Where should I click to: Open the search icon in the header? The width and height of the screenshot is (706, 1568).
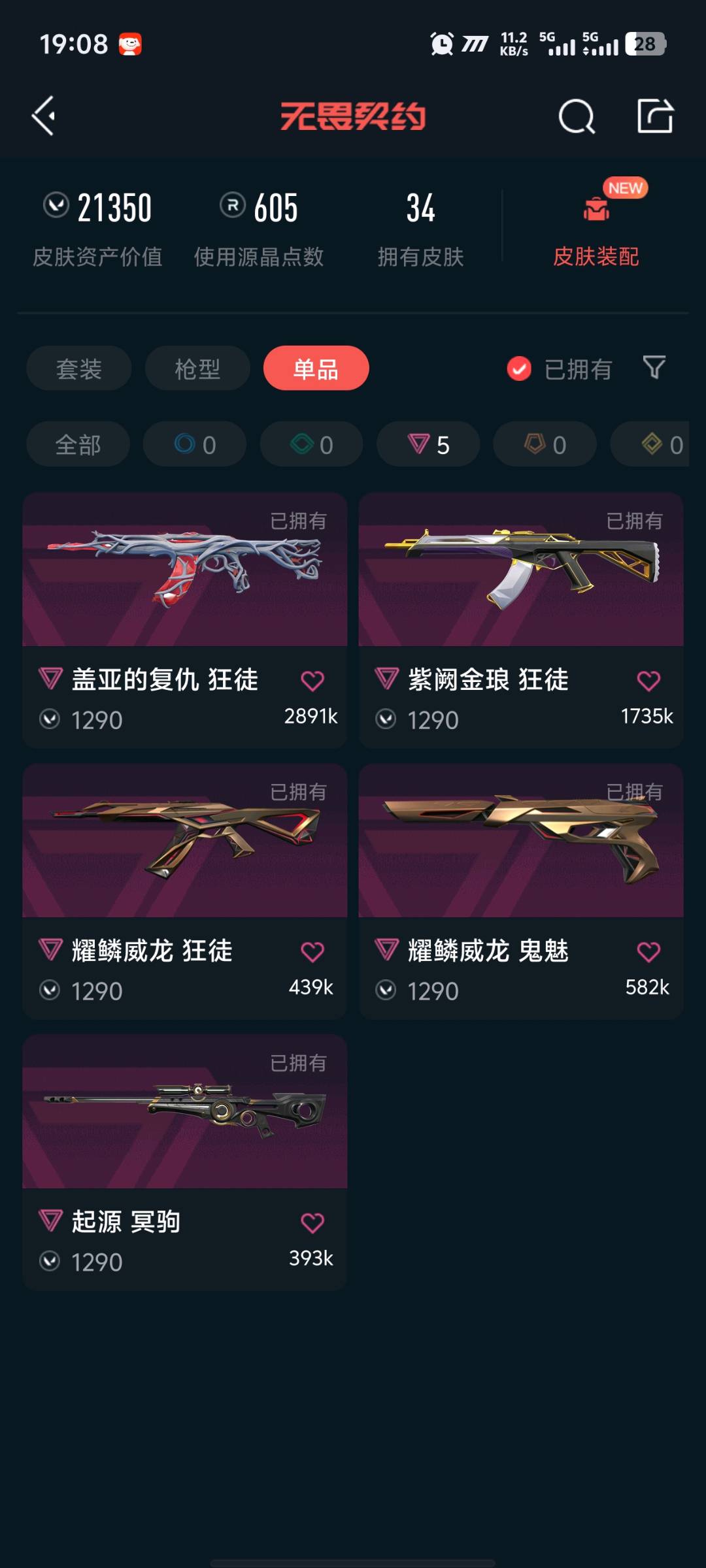[x=577, y=116]
